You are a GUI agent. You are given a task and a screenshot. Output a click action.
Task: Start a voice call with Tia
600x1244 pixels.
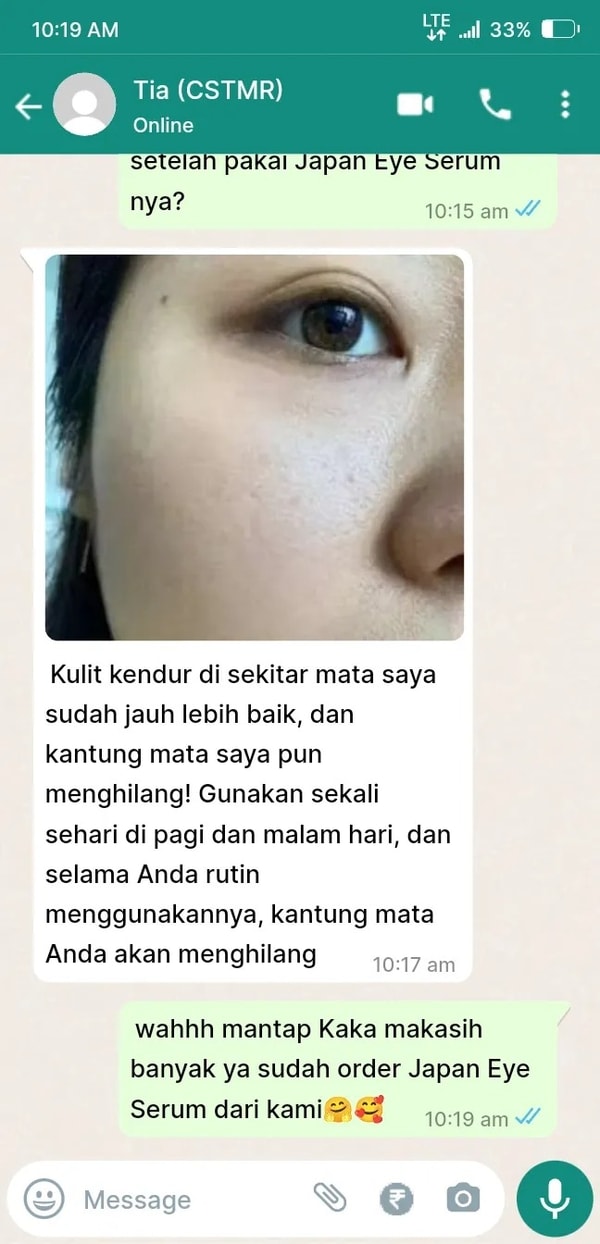pyautogui.click(x=494, y=104)
